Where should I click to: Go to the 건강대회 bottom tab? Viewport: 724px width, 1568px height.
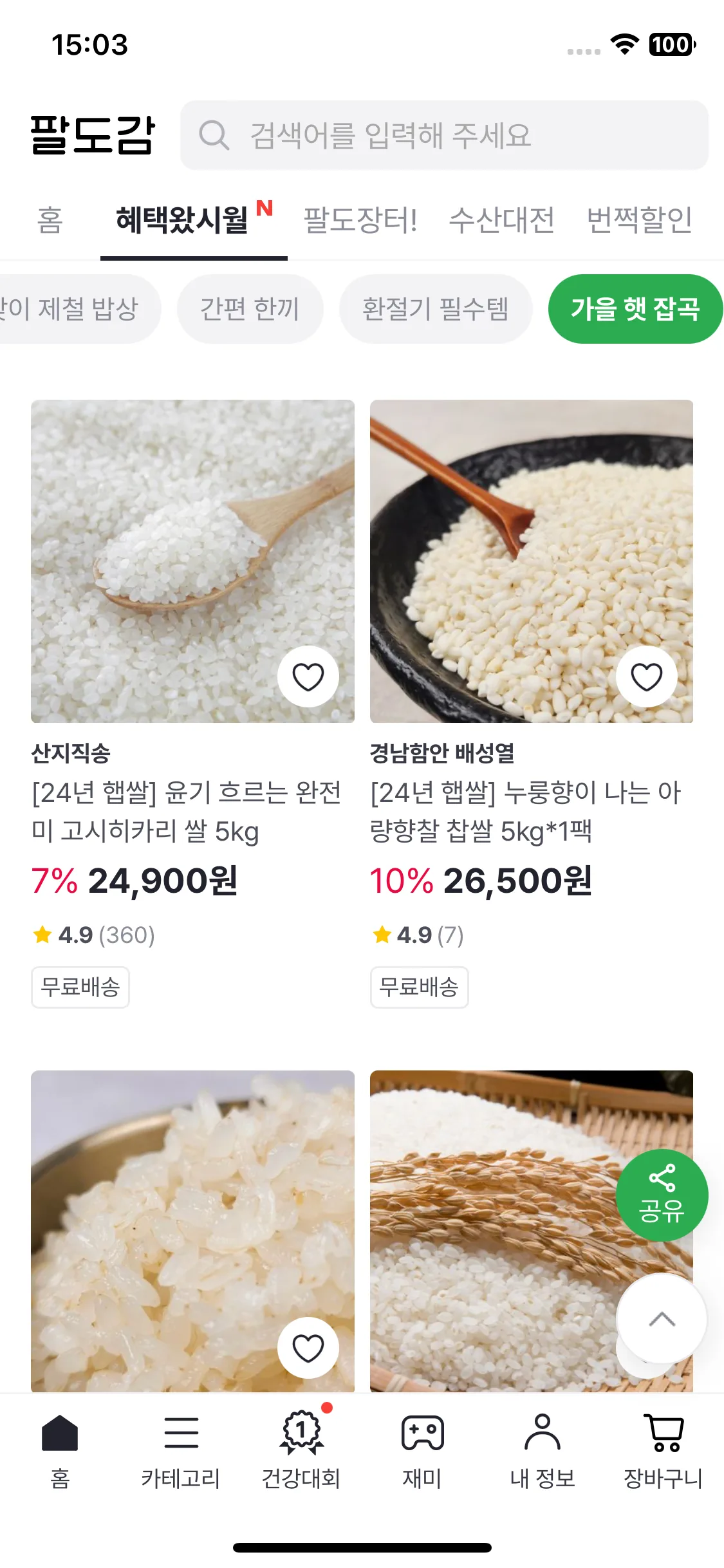301,1451
